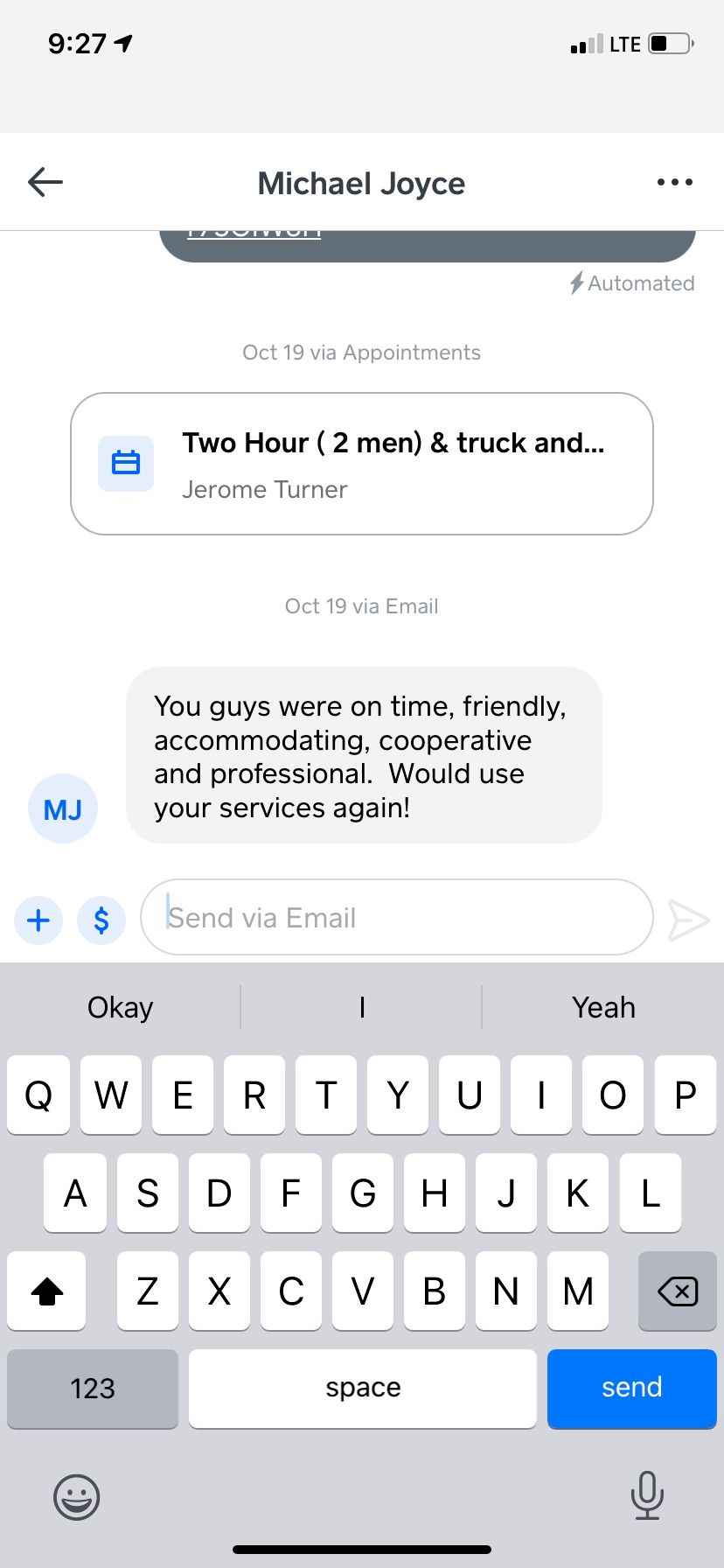This screenshot has height=1568, width=724.
Task: Insert the 'Yeah' keyboard suggestion
Action: (x=603, y=1007)
